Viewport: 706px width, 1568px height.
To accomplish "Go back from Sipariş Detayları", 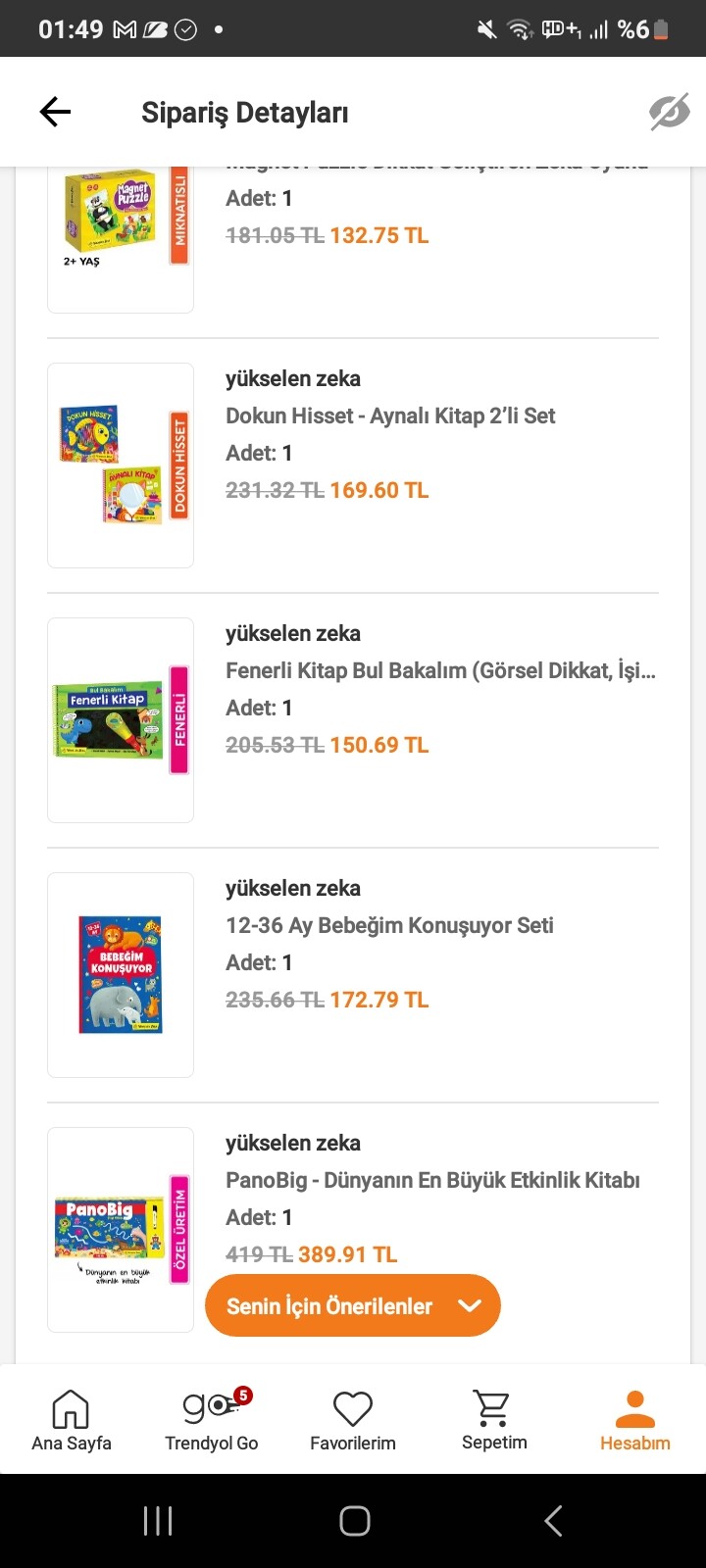I will click(x=55, y=113).
